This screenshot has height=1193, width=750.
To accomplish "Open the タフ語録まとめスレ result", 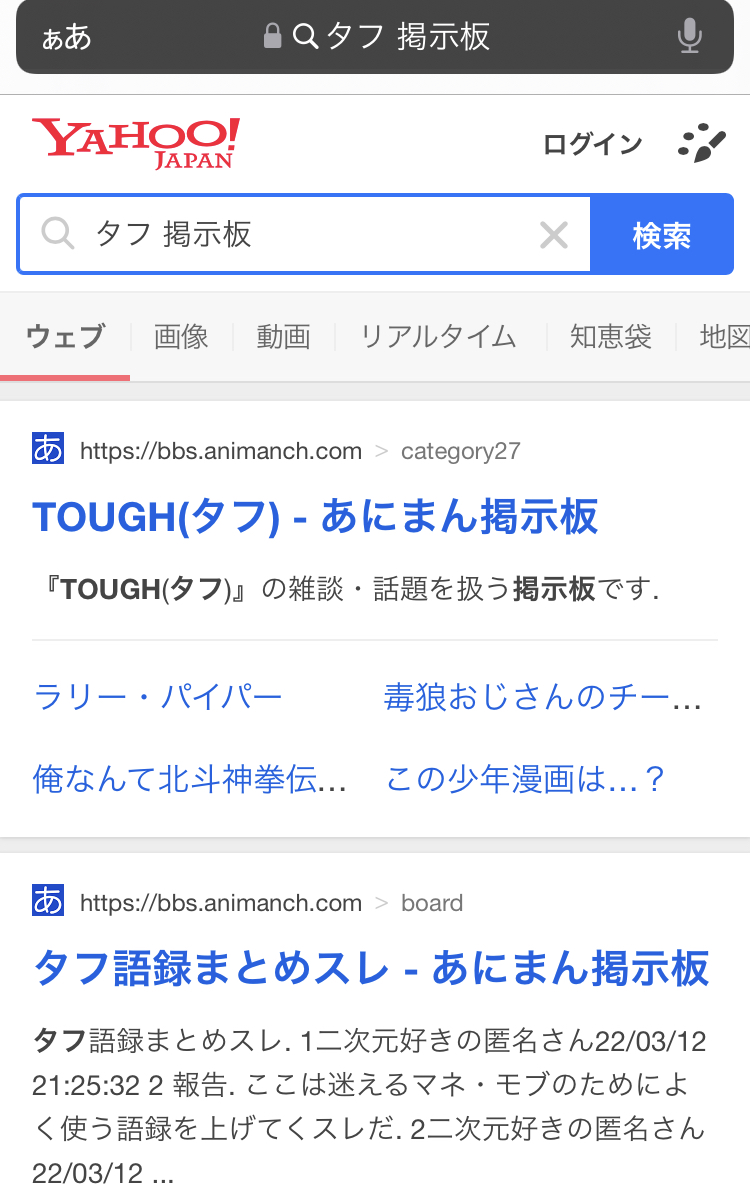I will [371, 968].
